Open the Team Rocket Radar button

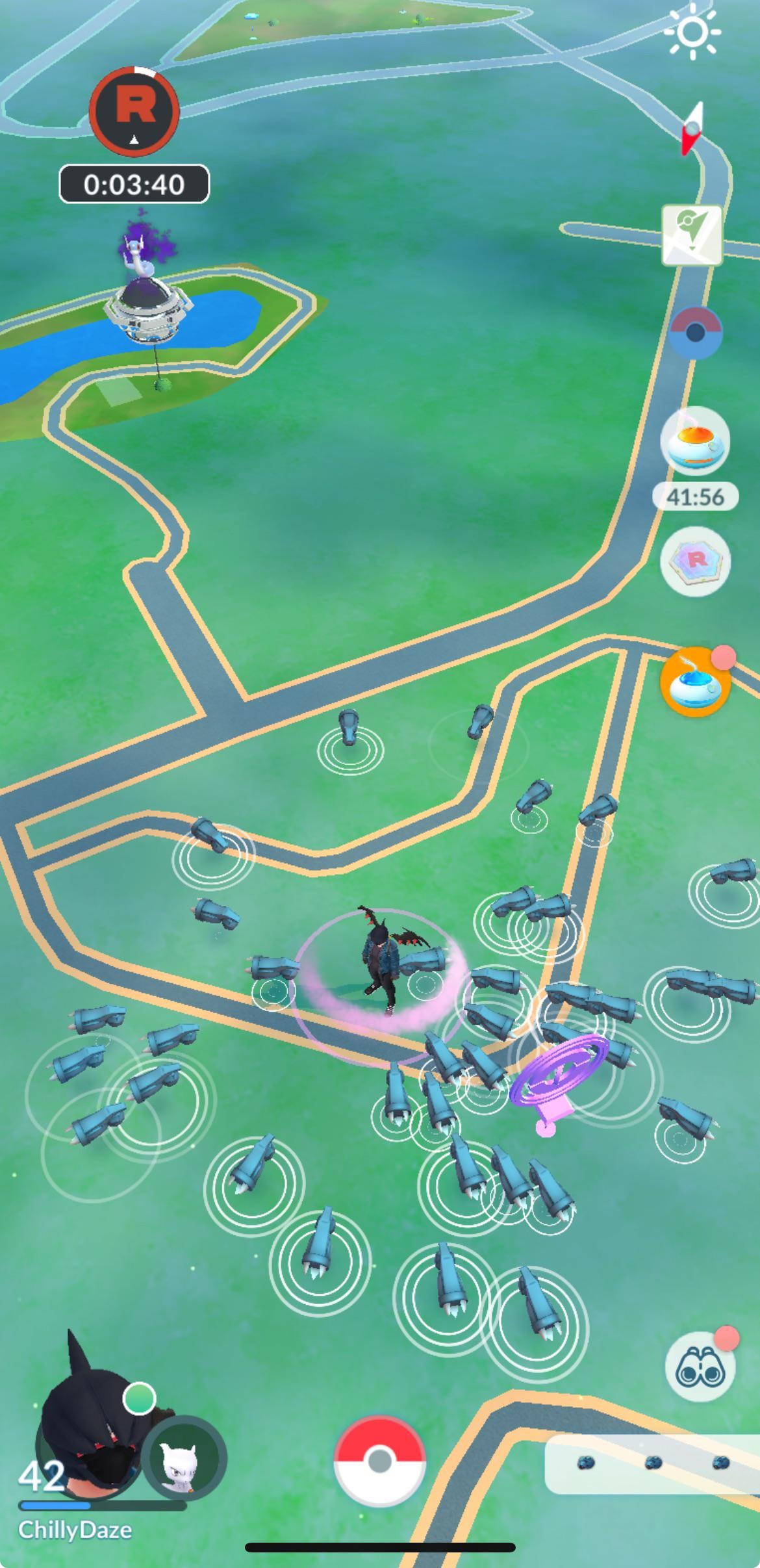tap(695, 561)
